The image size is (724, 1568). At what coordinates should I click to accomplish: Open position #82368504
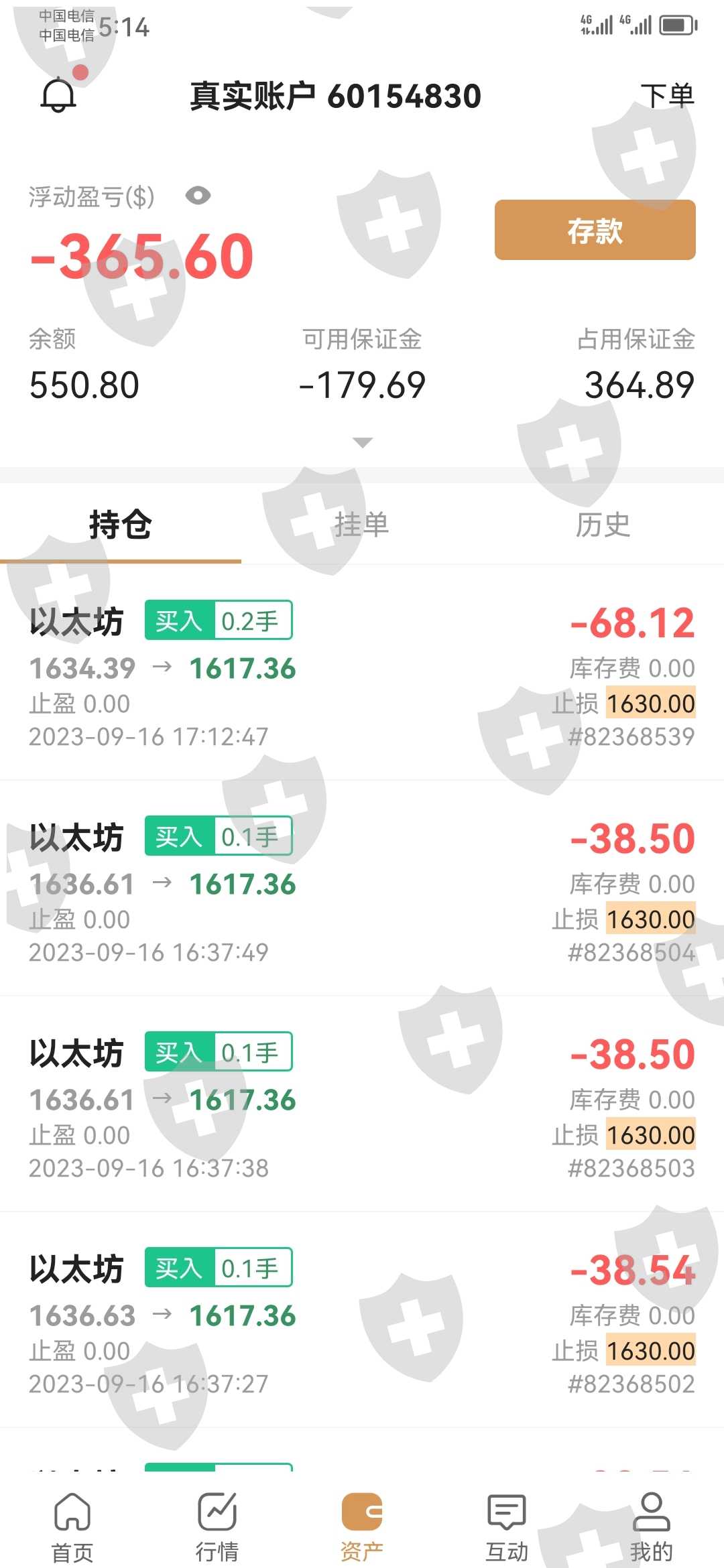coord(362,889)
